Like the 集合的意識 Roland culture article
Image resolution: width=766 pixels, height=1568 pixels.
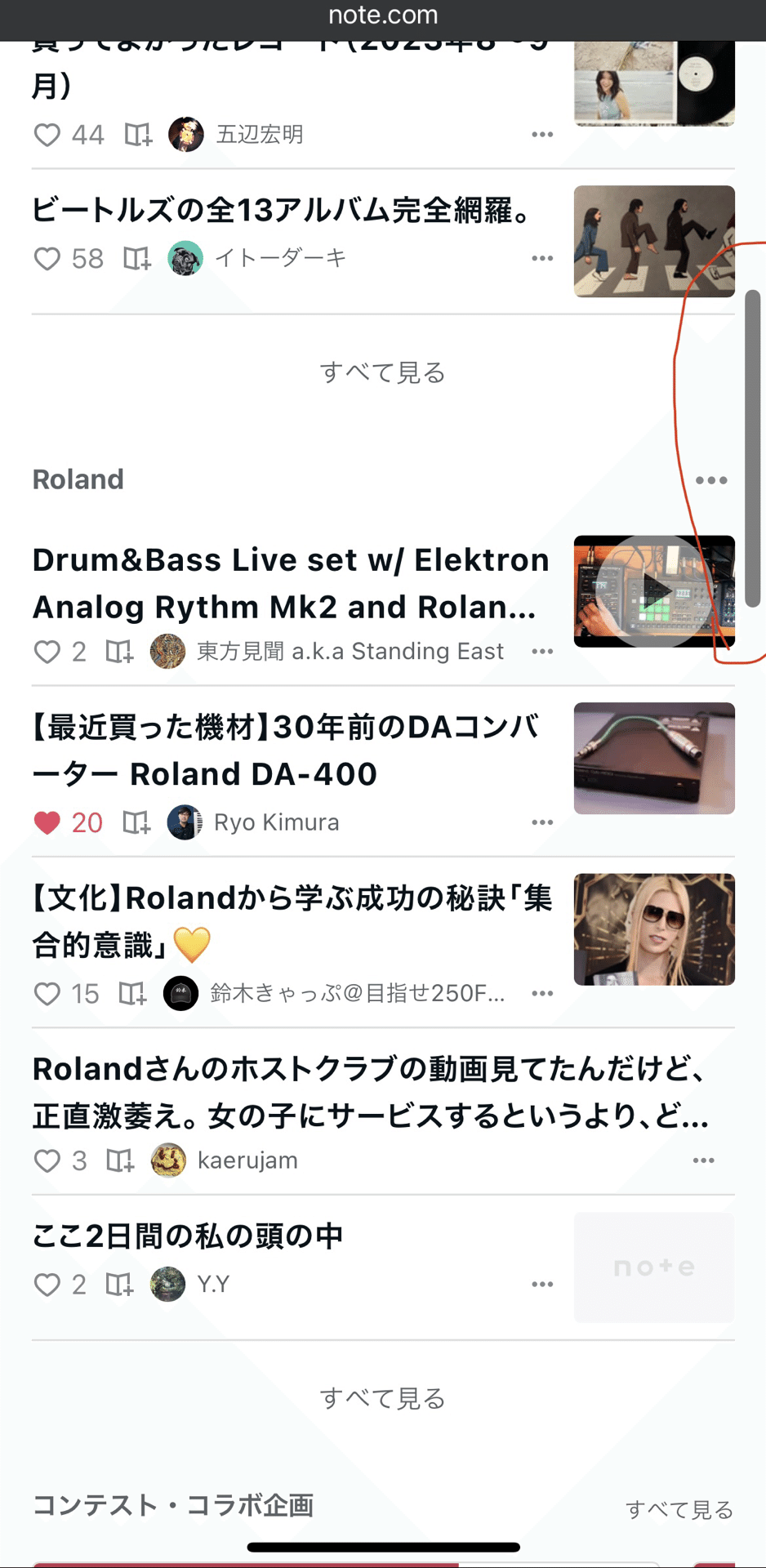click(47, 994)
